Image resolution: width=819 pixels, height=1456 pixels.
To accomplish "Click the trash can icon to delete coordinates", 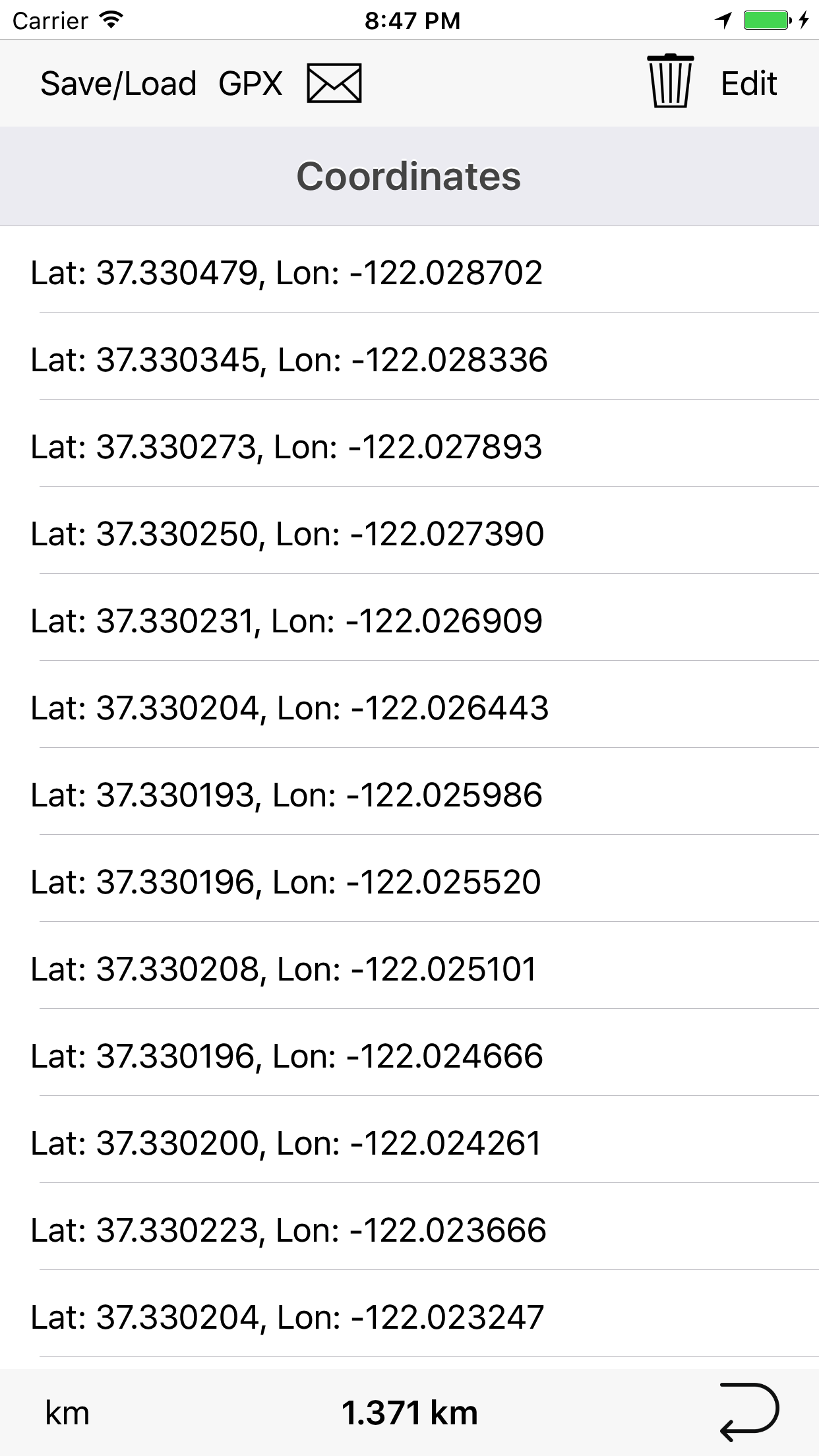I will (670, 82).
